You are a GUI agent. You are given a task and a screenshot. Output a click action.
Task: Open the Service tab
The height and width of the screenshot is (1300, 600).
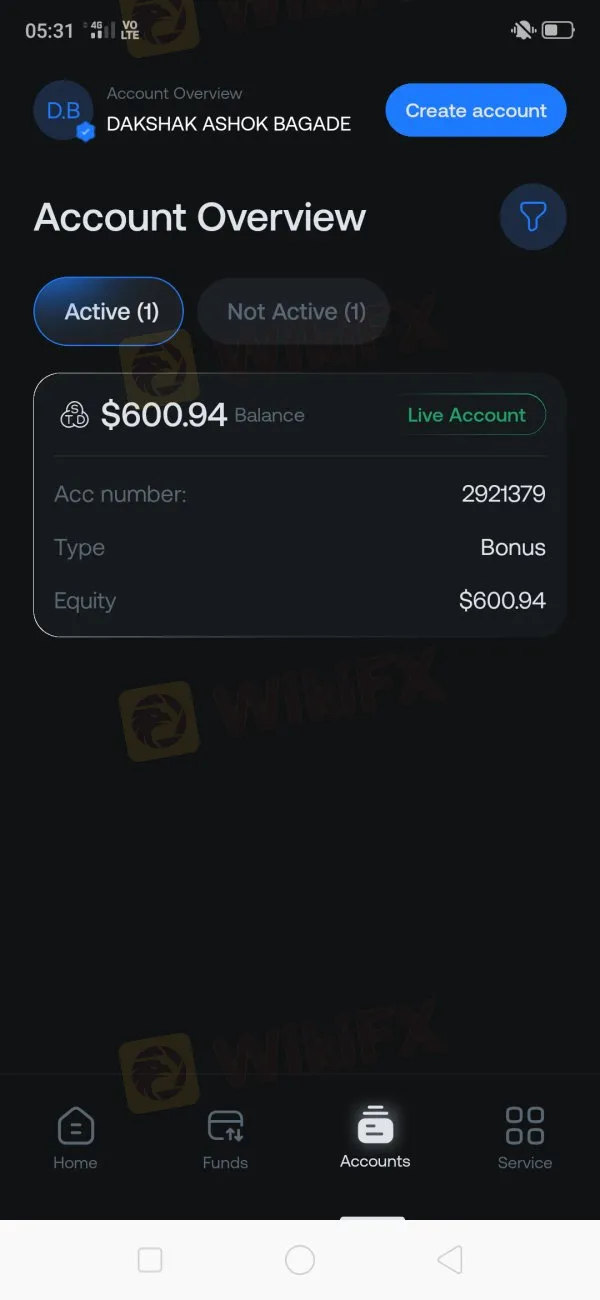[525, 1138]
